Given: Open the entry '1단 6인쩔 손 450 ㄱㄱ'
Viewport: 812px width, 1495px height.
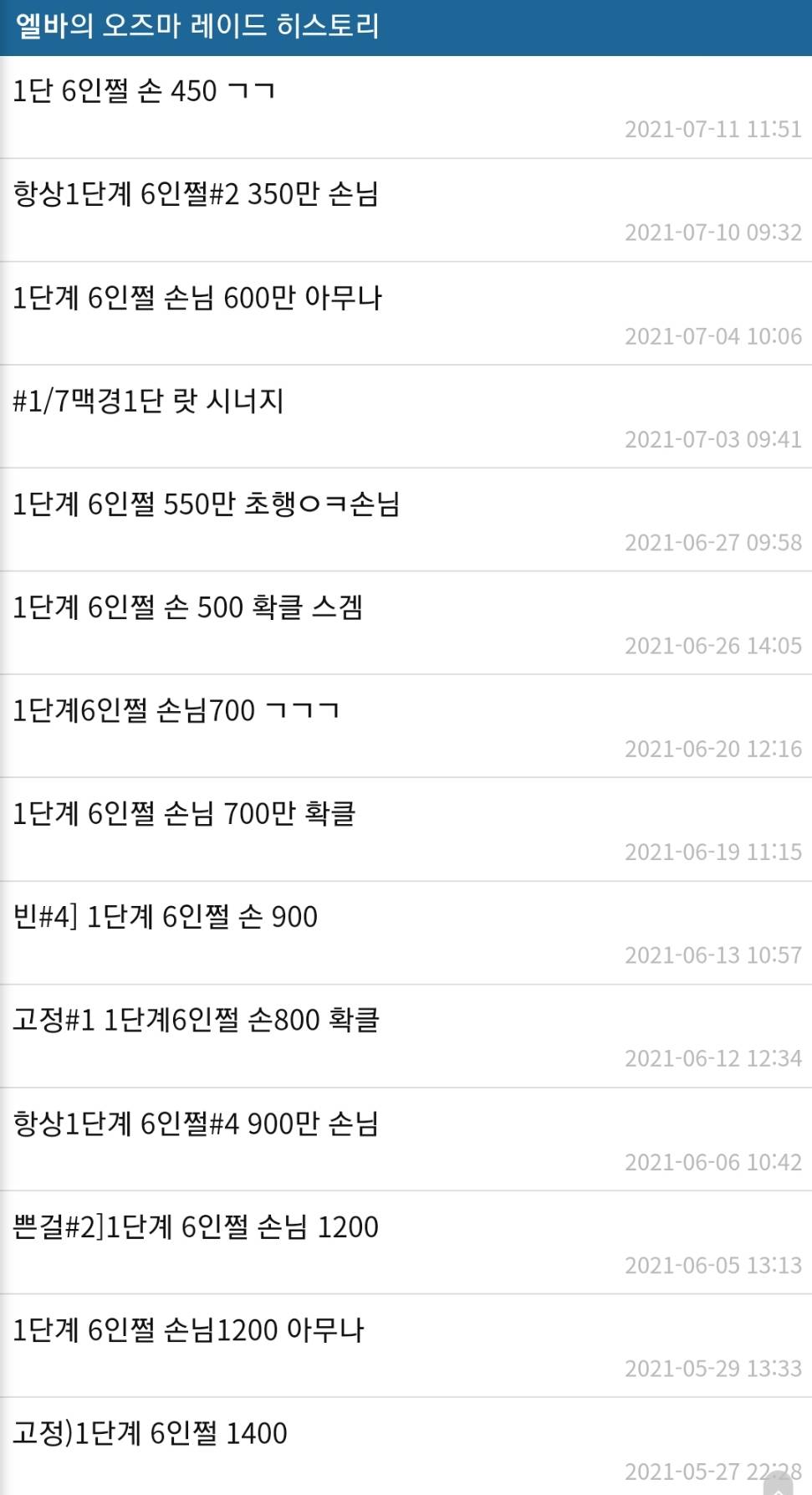Looking at the screenshot, I should coord(406,107).
